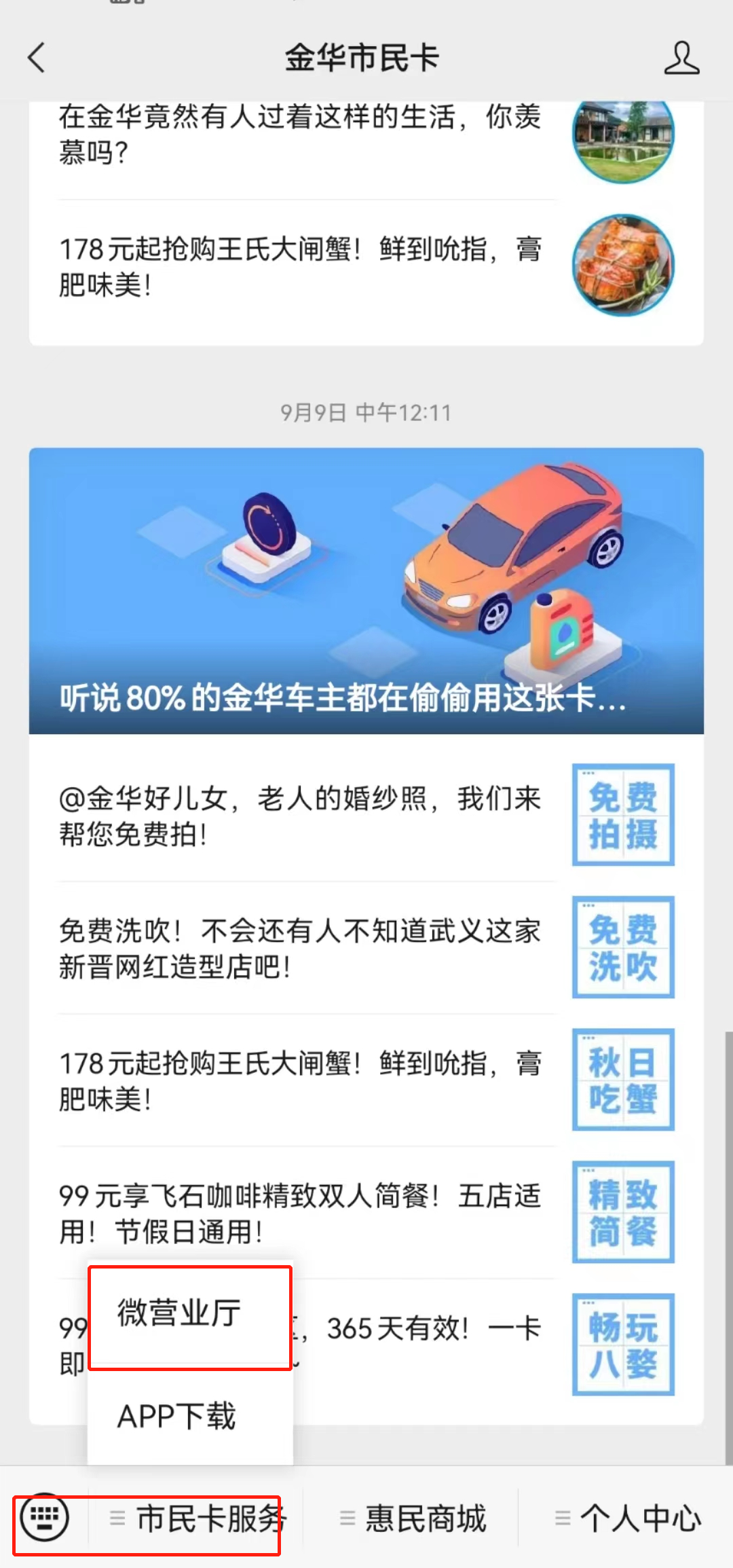Open the 个人中心 bottom menu
This screenshot has width=733, height=1568.
[628, 1518]
